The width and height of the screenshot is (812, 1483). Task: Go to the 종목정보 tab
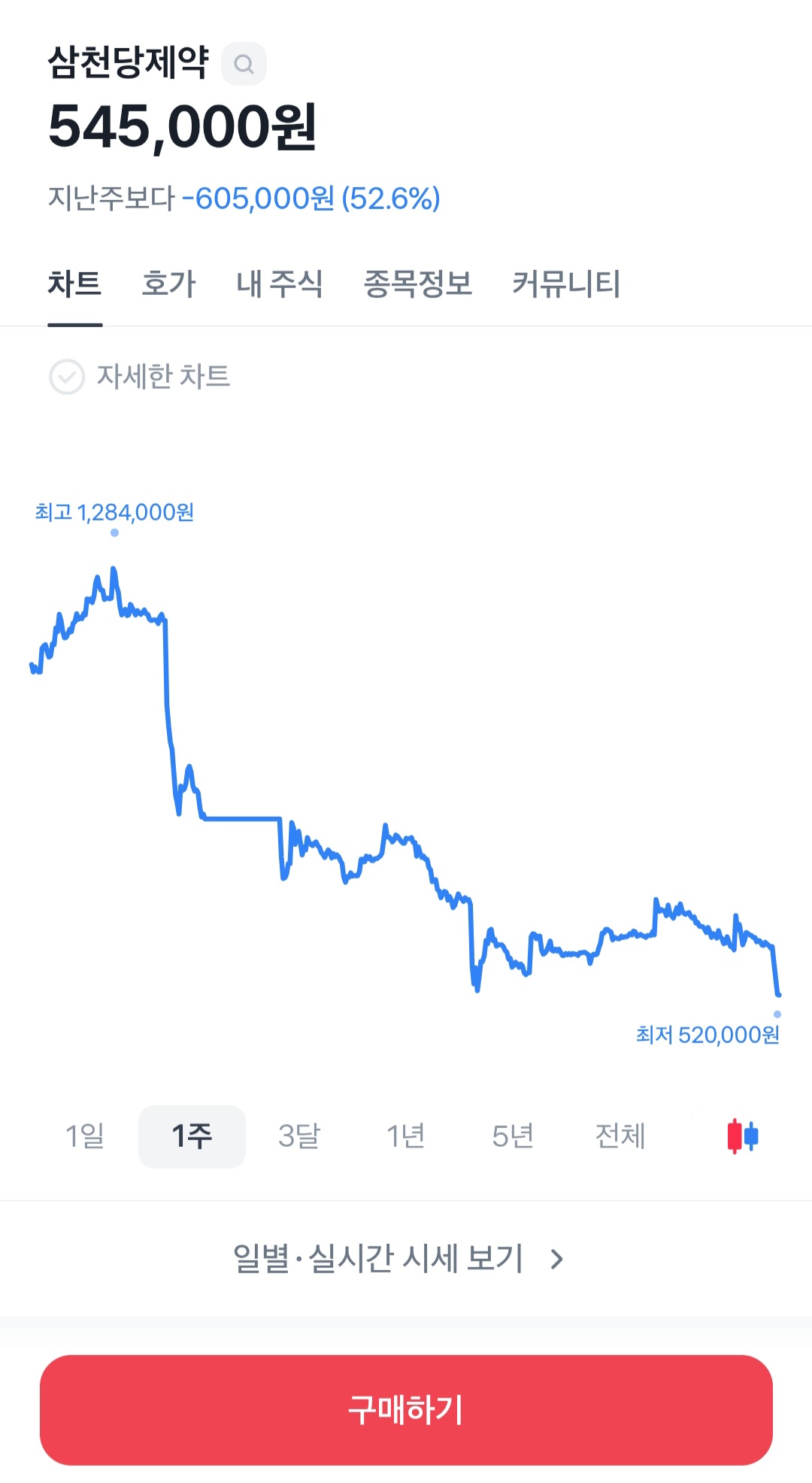417,284
